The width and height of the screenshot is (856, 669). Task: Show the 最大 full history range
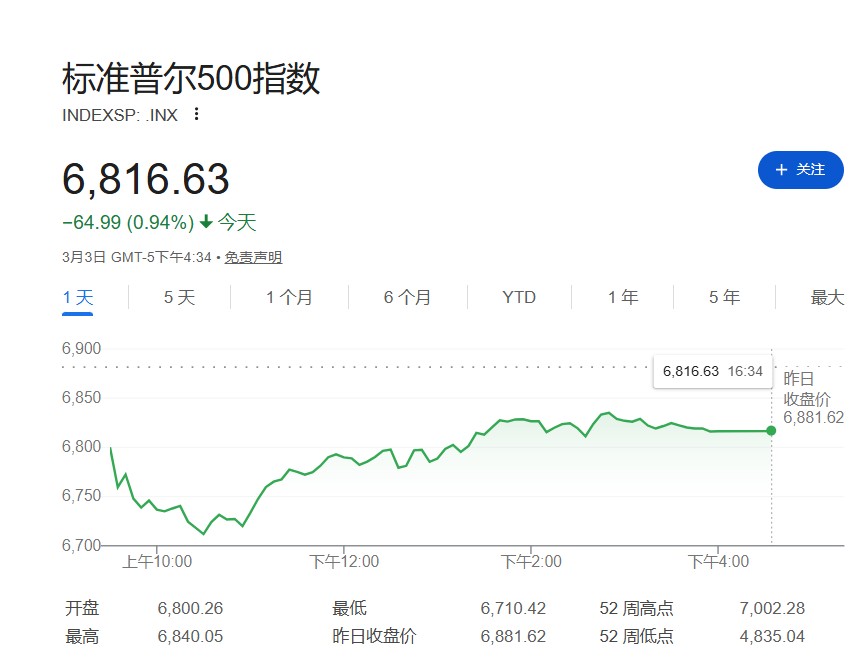pyautogui.click(x=827, y=297)
